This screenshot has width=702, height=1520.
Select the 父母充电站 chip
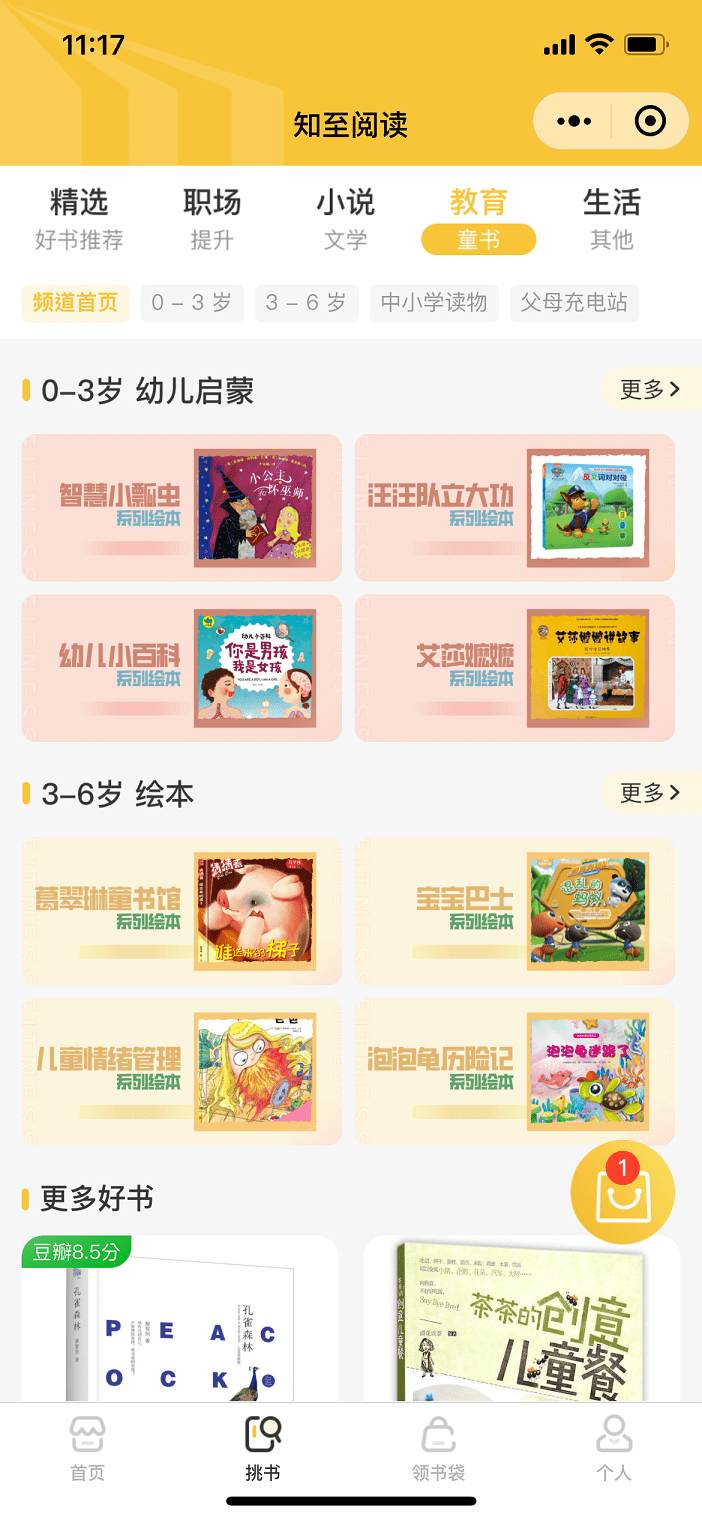point(574,303)
